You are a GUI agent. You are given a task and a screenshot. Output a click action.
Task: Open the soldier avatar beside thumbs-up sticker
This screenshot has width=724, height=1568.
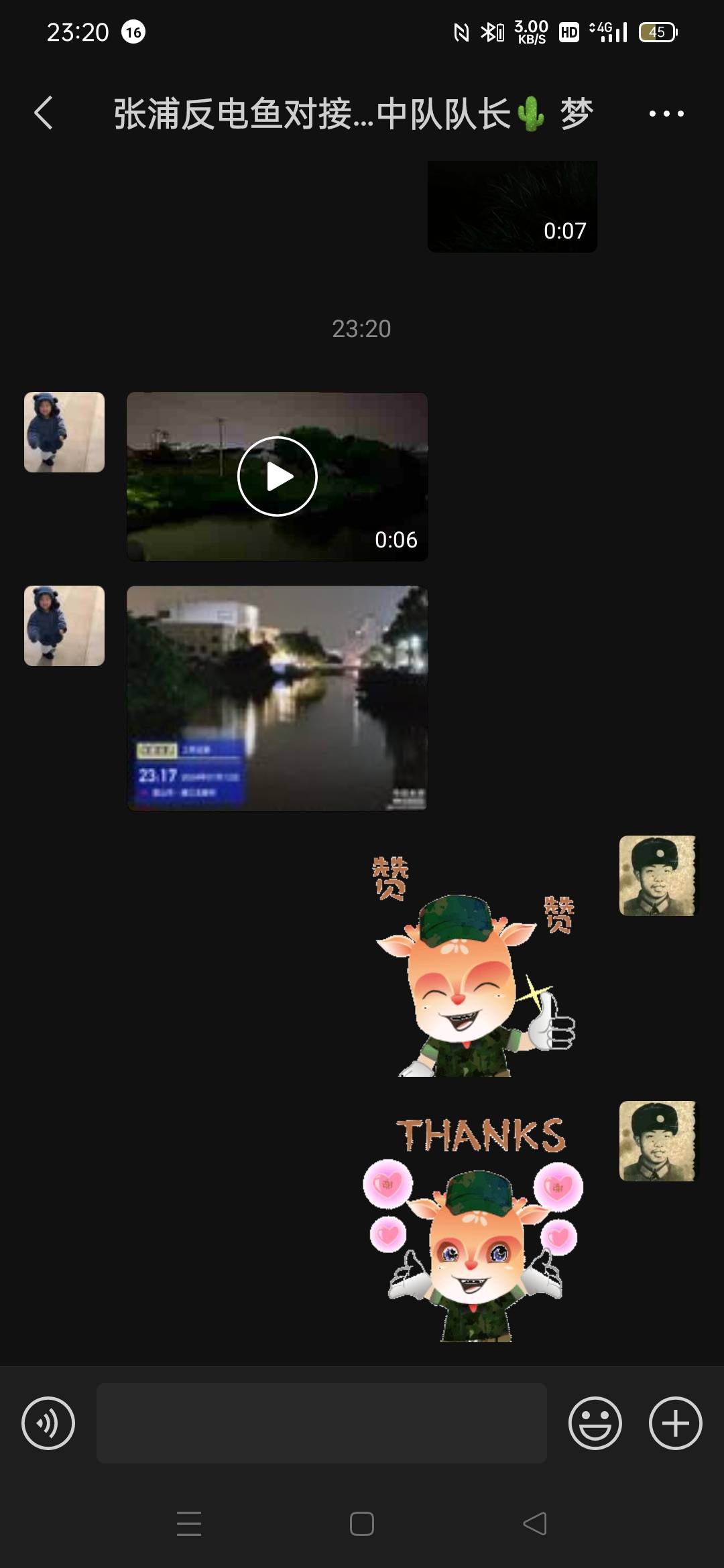[658, 876]
